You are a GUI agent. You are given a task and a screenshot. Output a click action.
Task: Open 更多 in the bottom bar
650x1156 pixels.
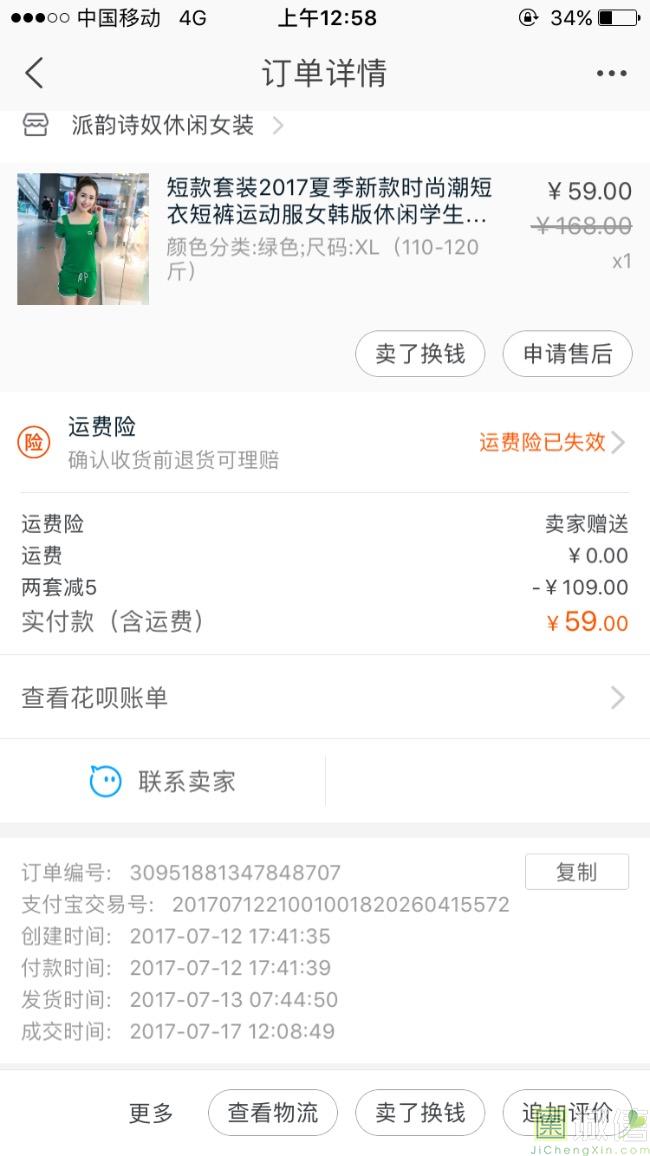coord(151,1113)
